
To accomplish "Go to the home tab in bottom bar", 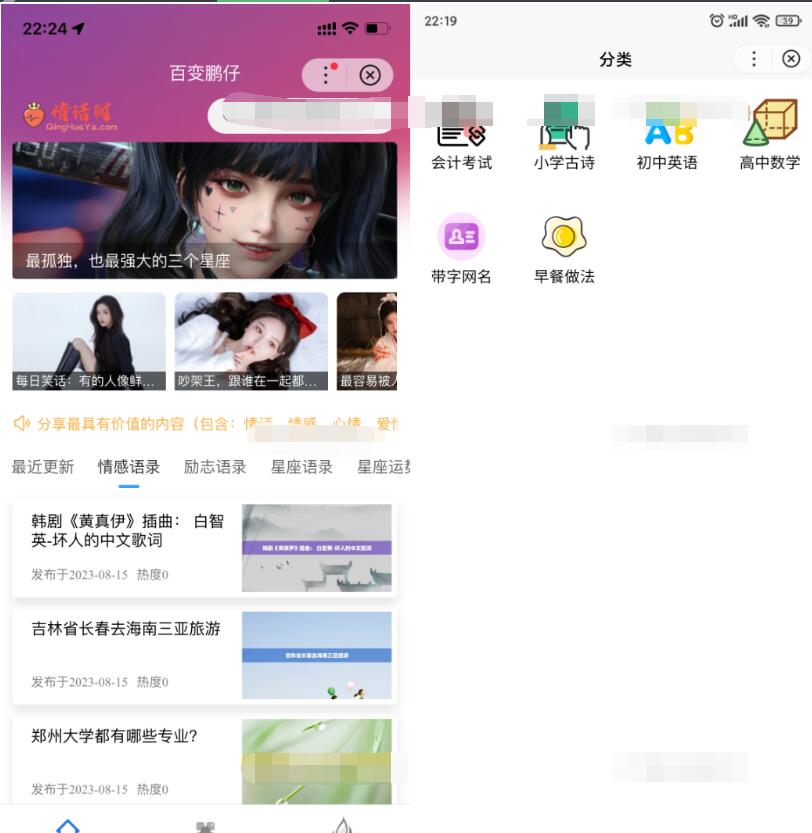I will coord(68,824).
